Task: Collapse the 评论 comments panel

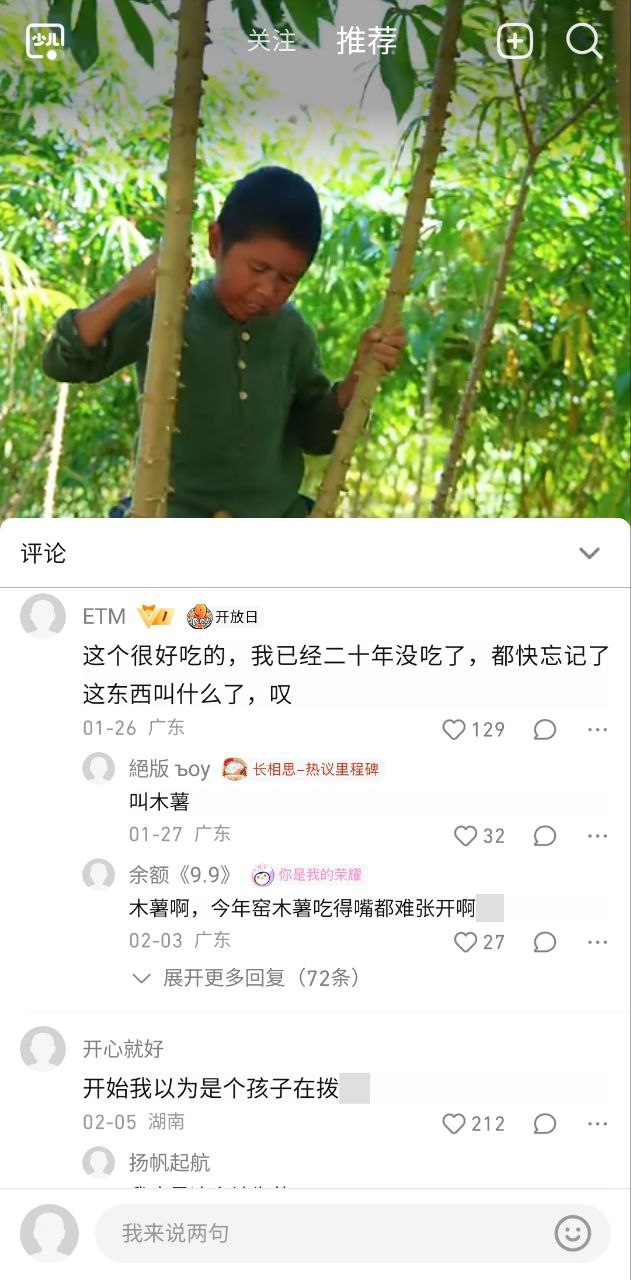Action: click(x=589, y=553)
